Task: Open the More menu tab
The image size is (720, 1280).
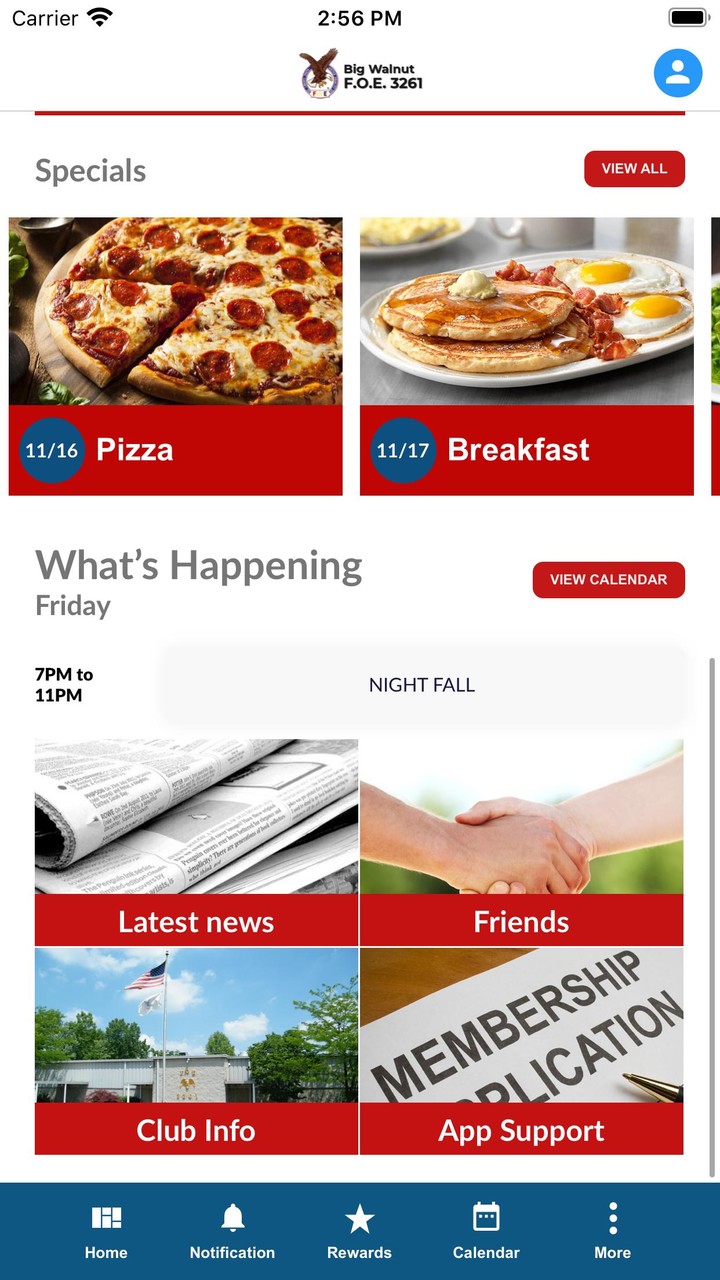Action: (612, 1231)
